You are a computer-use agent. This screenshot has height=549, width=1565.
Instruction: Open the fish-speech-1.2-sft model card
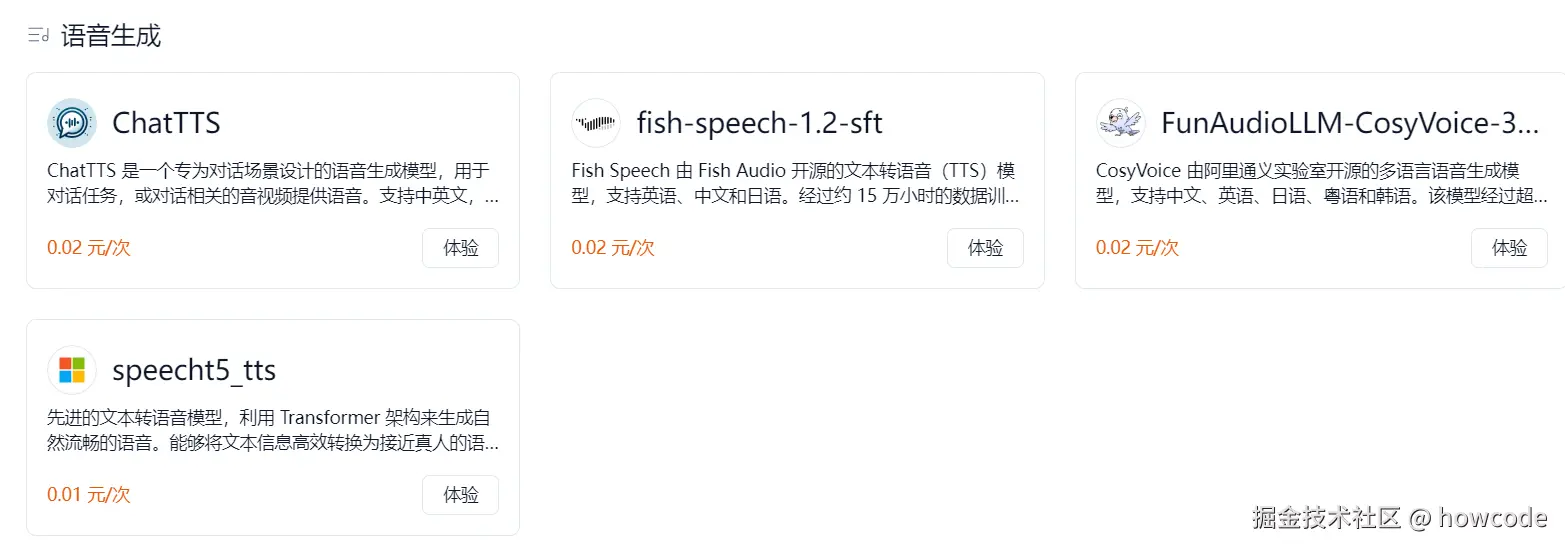click(759, 123)
